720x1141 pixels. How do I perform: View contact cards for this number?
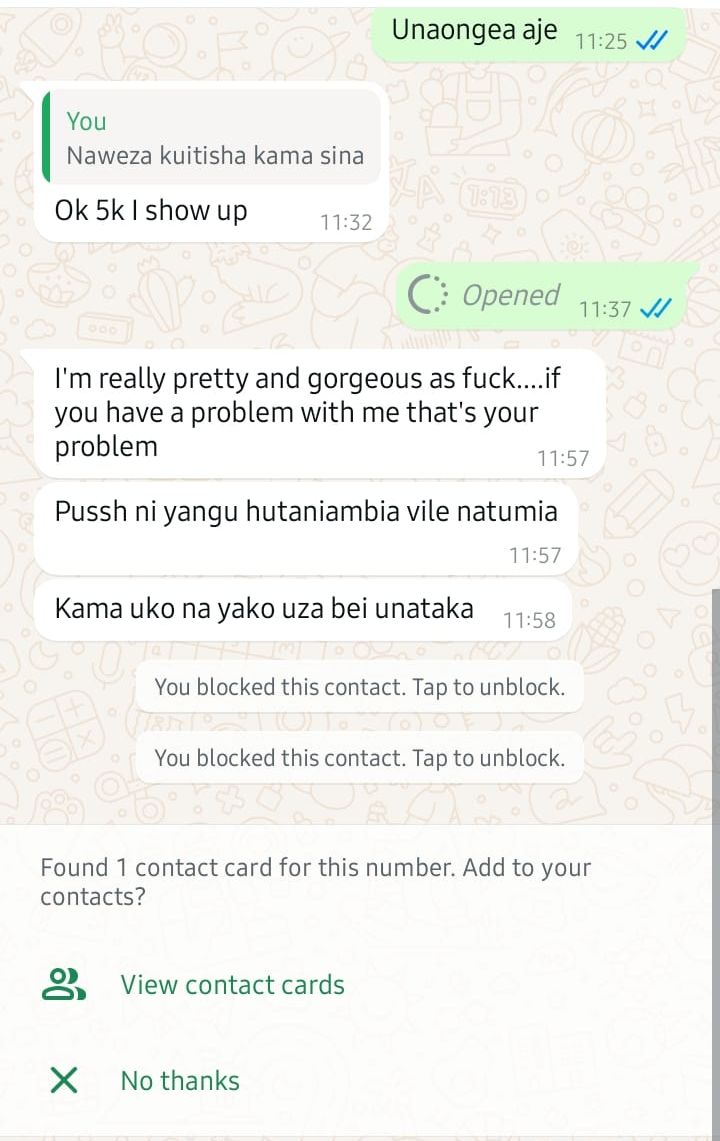click(x=232, y=985)
